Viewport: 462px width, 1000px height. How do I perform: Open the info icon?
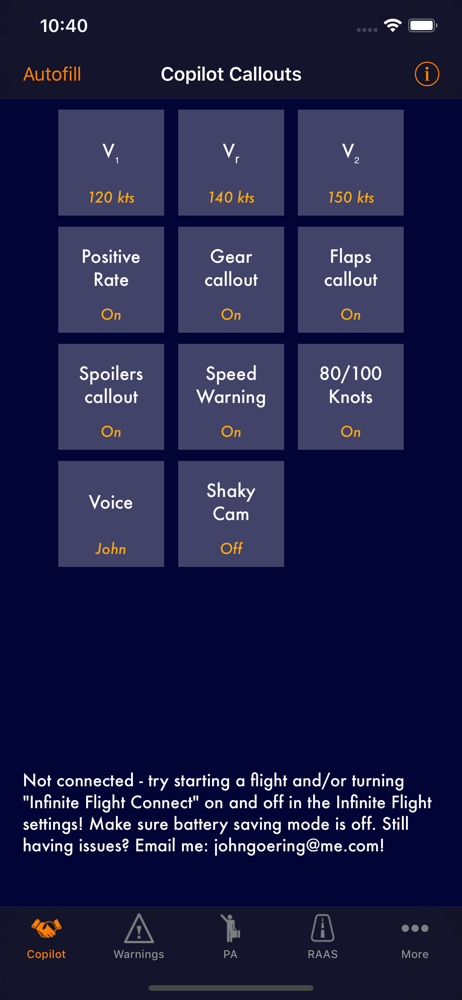point(427,75)
